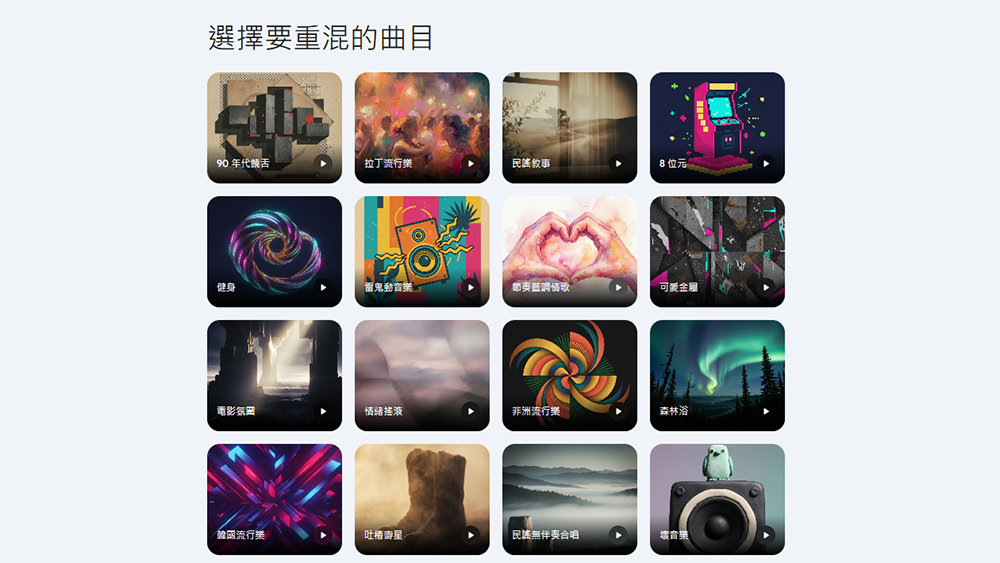
Task: Tap play on the 可愛金屬 card
Action: [x=766, y=287]
